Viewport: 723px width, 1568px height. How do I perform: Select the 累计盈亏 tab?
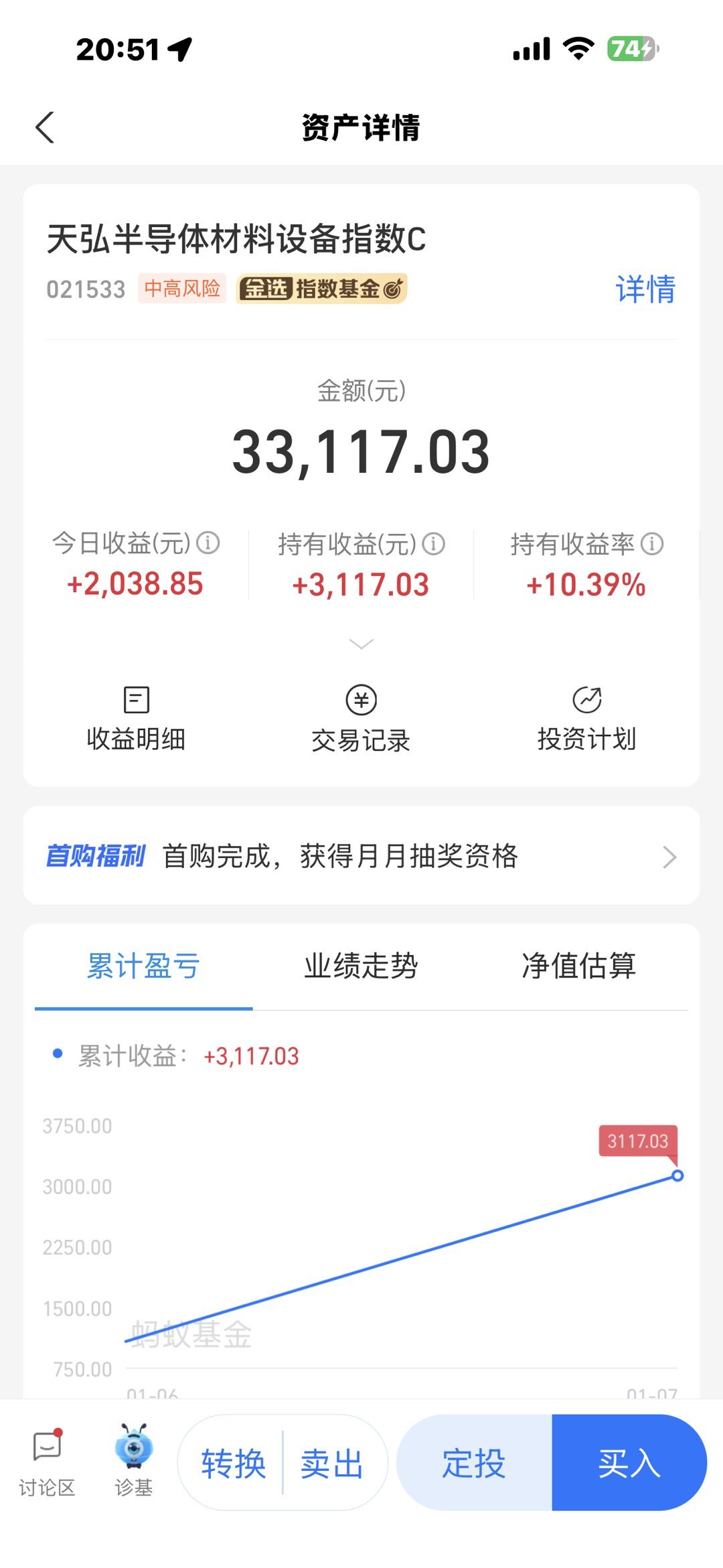tap(143, 967)
